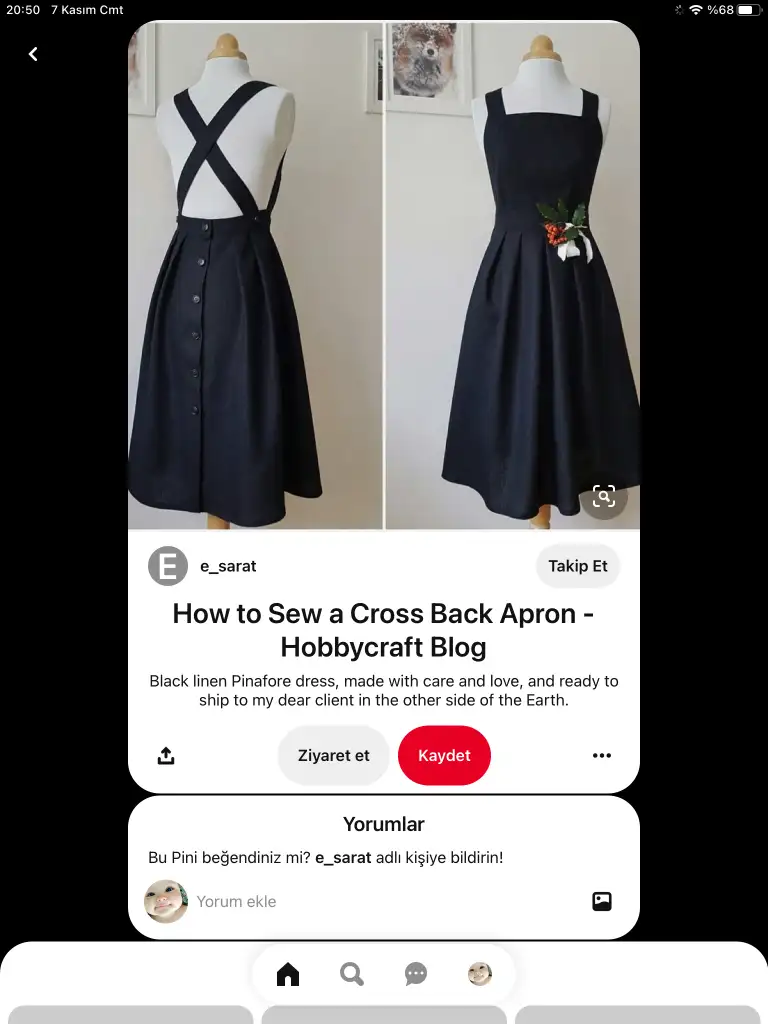
Task: Go back using the top-left arrow
Action: tap(33, 54)
